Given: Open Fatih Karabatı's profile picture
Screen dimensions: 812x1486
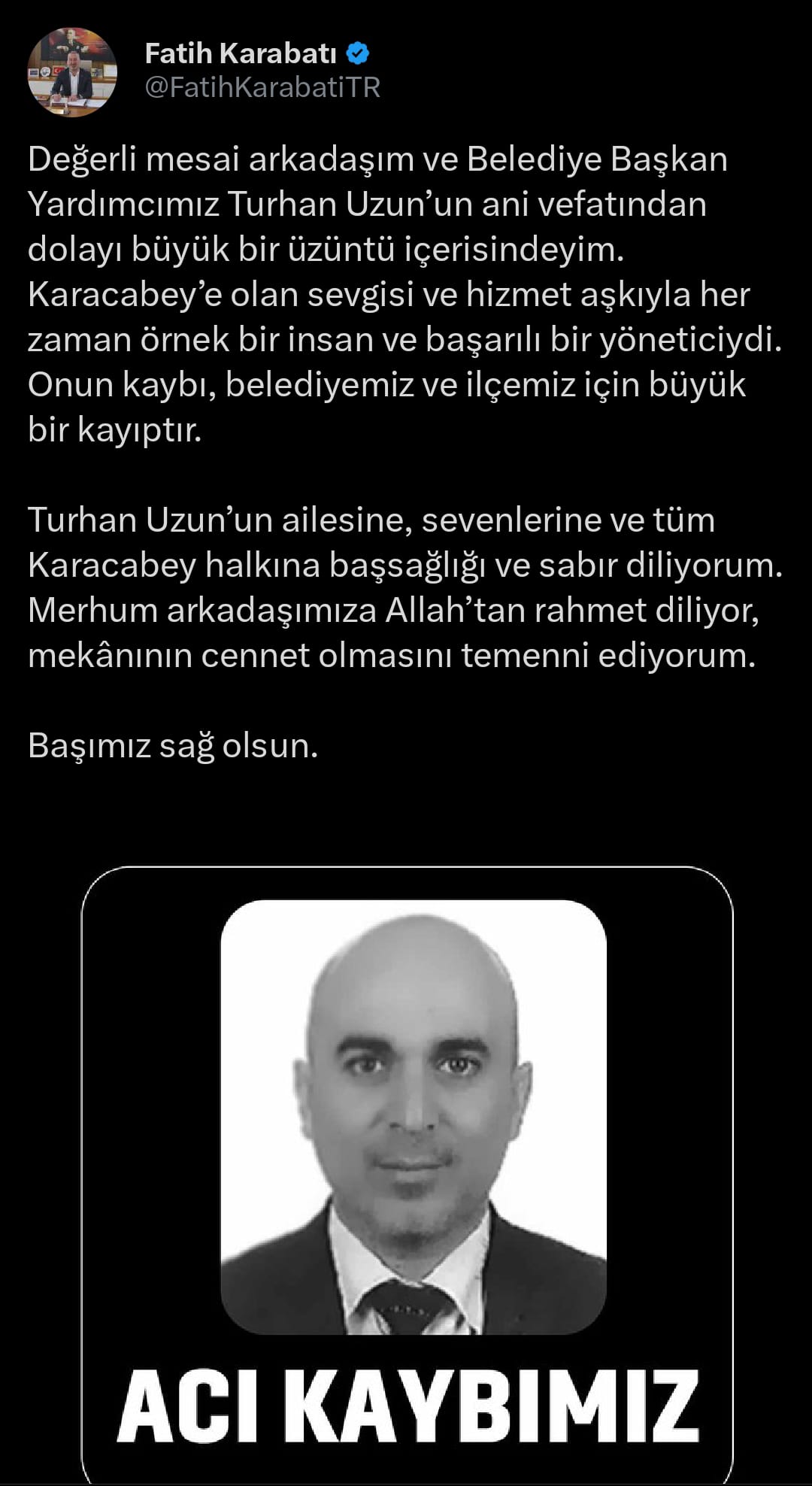Looking at the screenshot, I should coord(72,72).
